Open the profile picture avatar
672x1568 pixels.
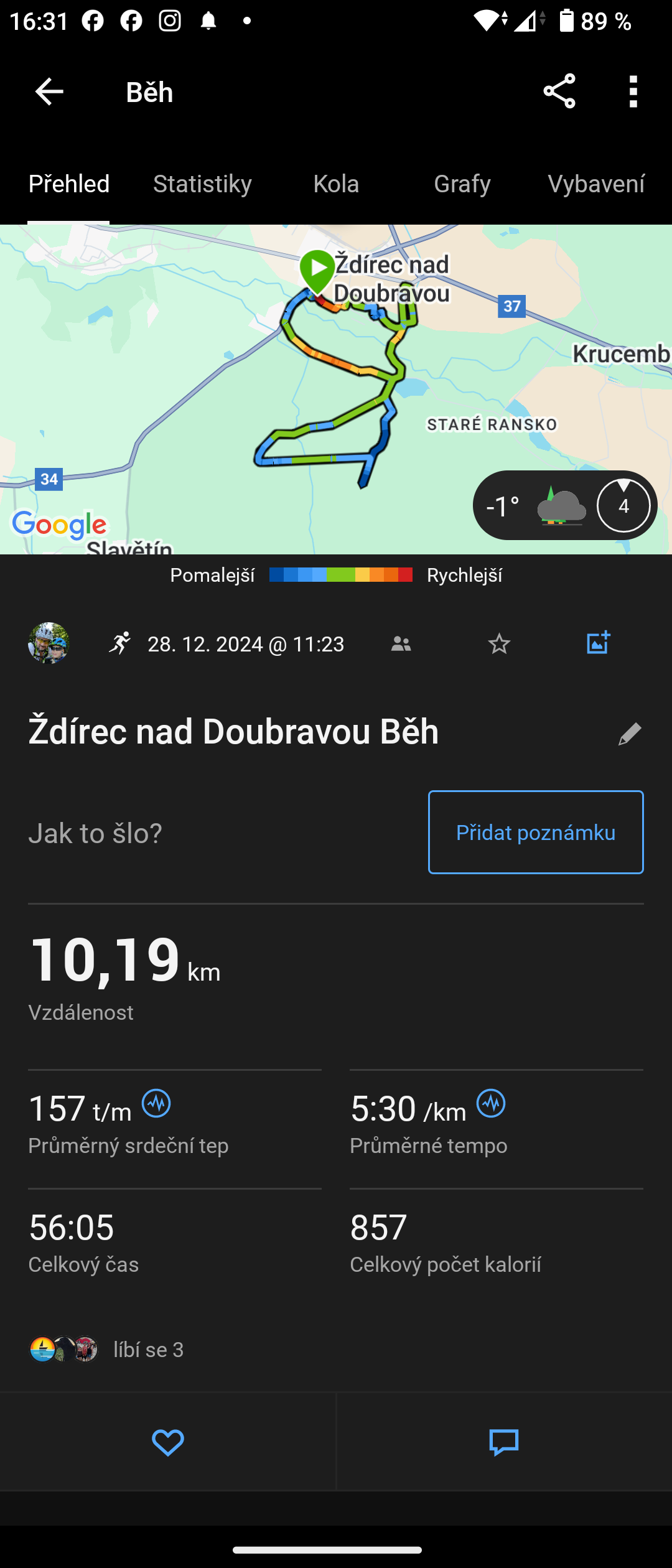[49, 643]
